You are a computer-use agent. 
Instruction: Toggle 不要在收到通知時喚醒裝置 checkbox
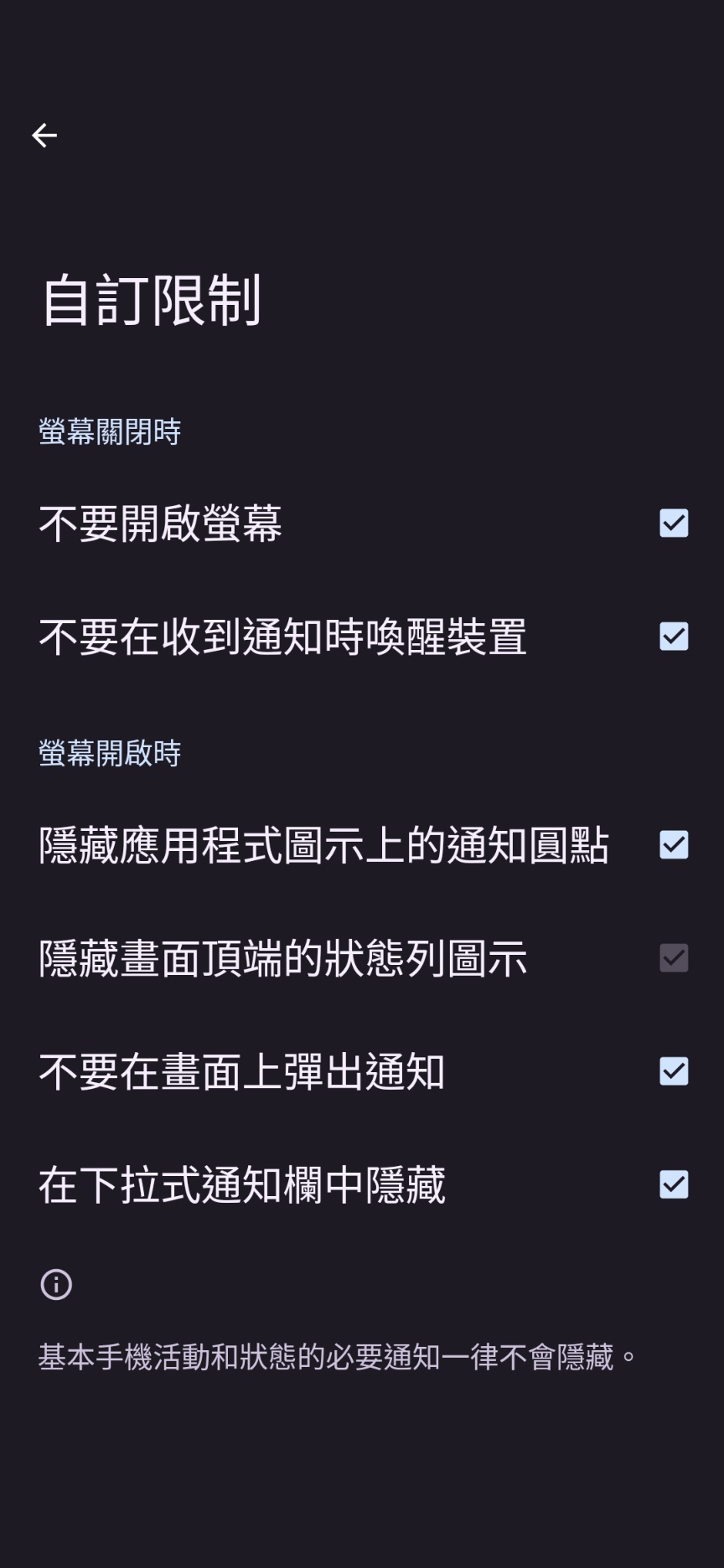click(674, 637)
